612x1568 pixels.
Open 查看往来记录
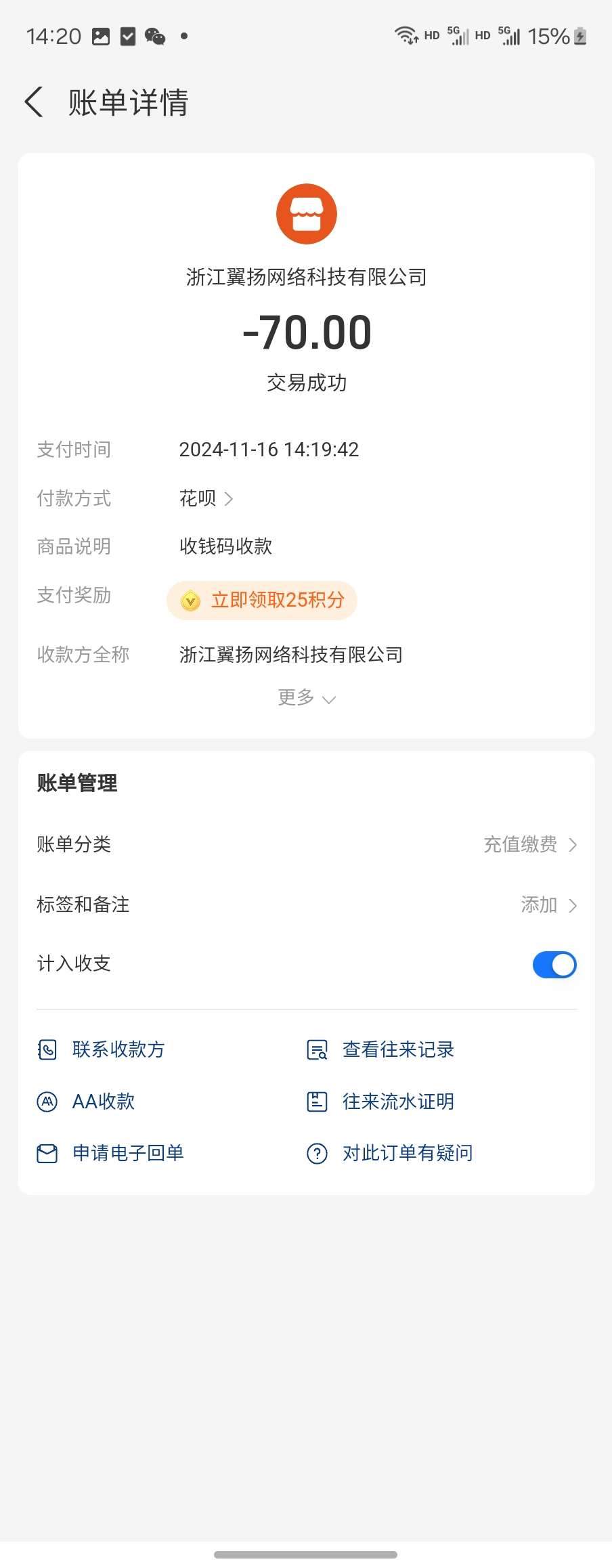pyautogui.click(x=383, y=1049)
